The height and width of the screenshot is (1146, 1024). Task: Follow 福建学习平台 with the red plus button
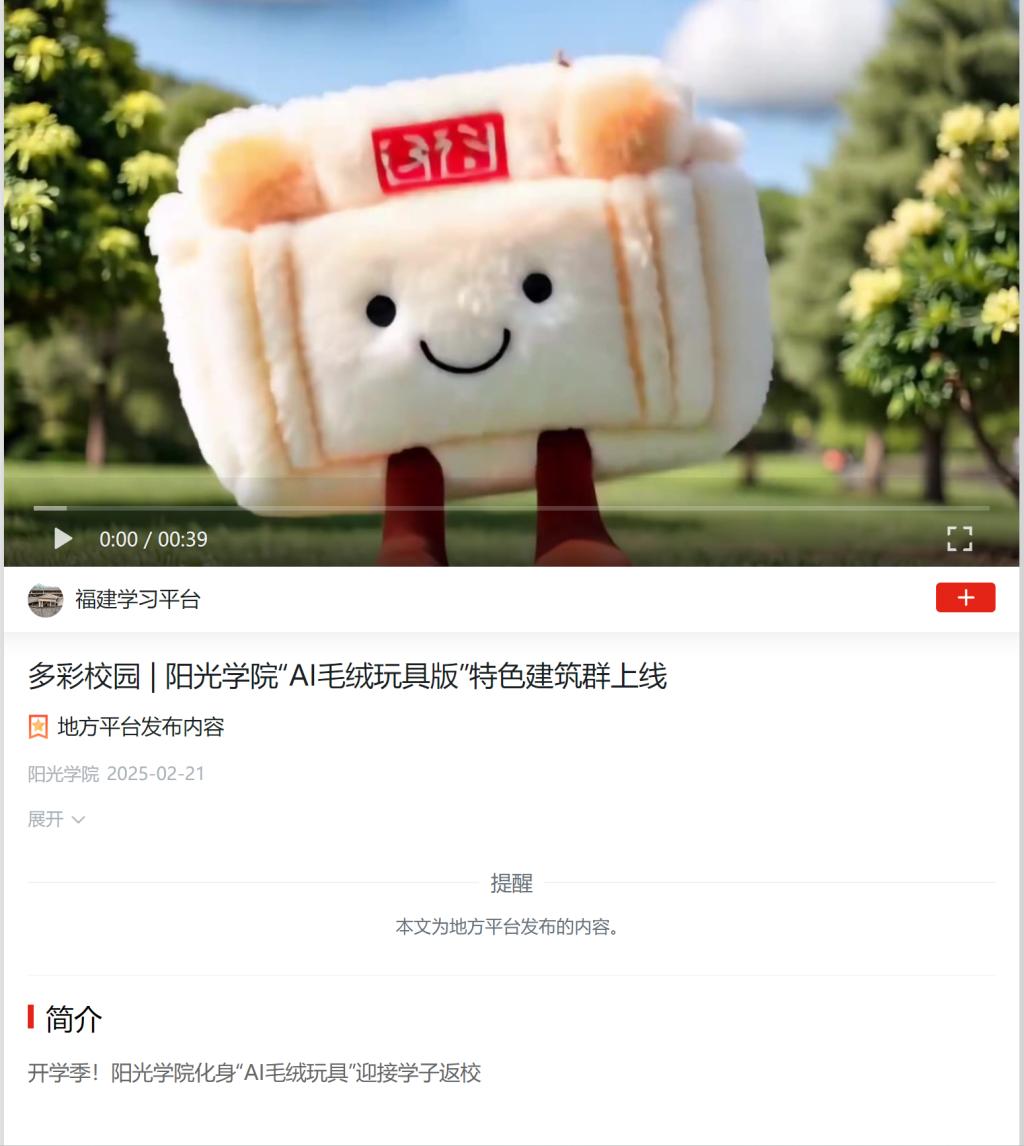tap(965, 597)
